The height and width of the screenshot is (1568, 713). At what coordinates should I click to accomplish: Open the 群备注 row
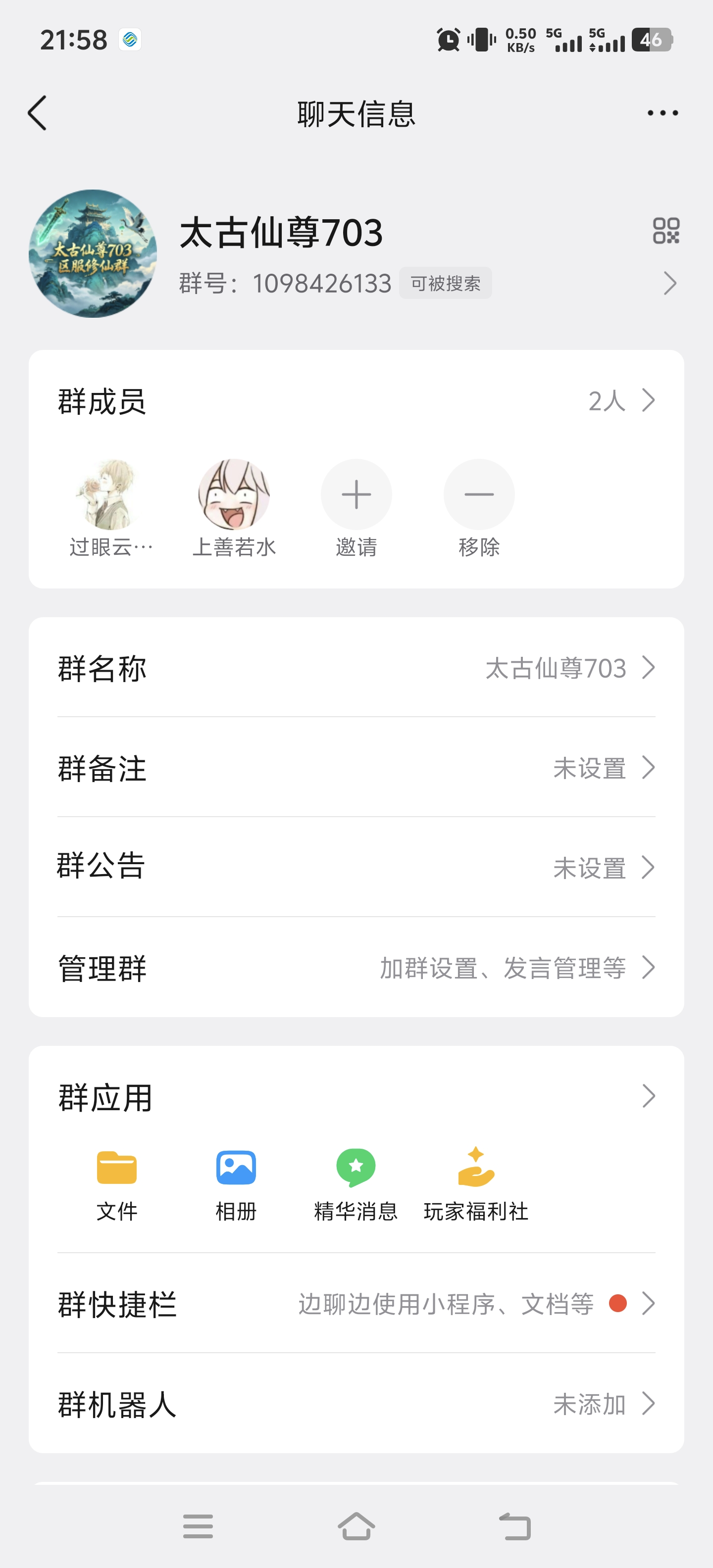(x=356, y=768)
